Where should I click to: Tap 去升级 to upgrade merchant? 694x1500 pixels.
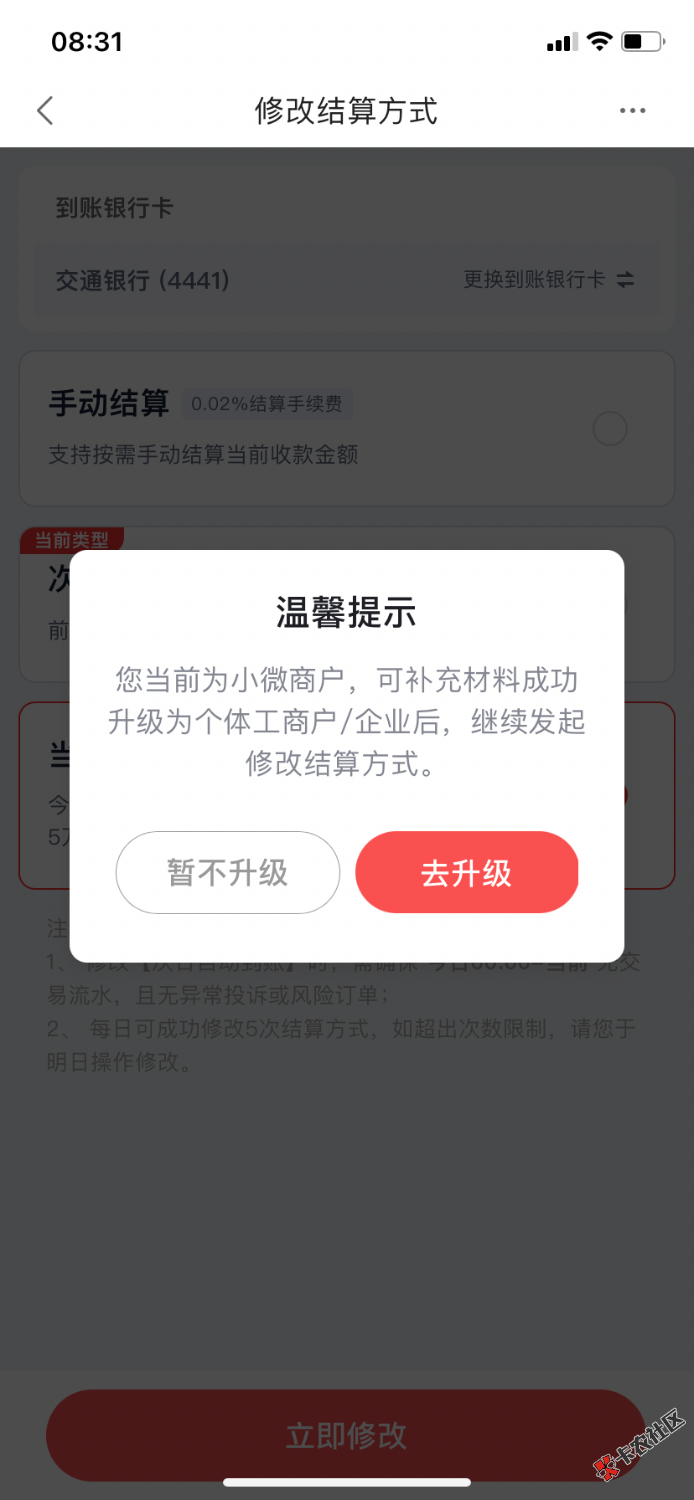point(467,872)
